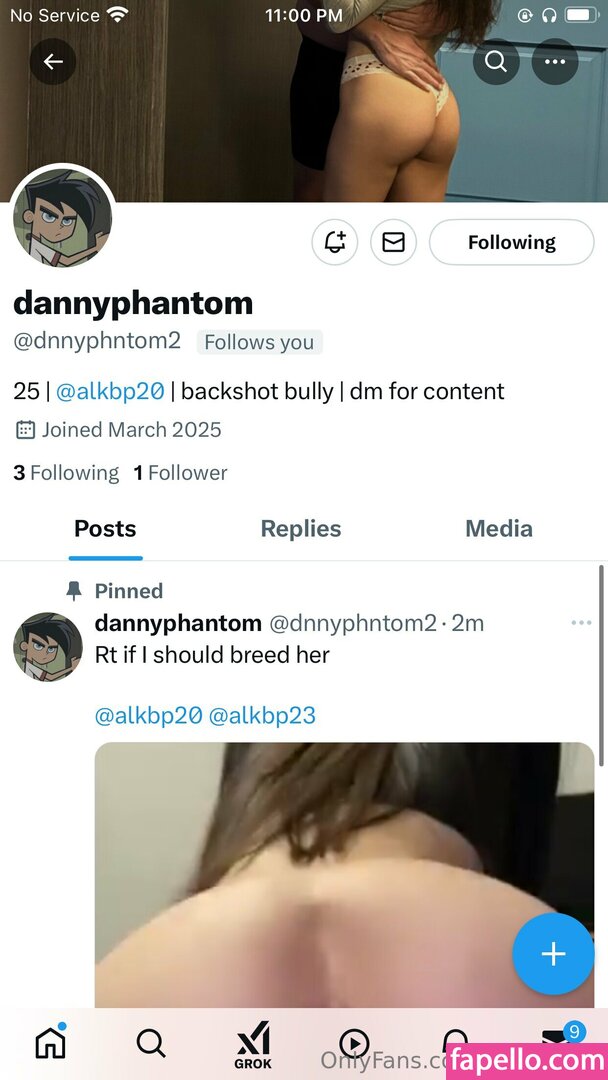Select the Posts tab
This screenshot has height=1080, width=608.
point(105,529)
